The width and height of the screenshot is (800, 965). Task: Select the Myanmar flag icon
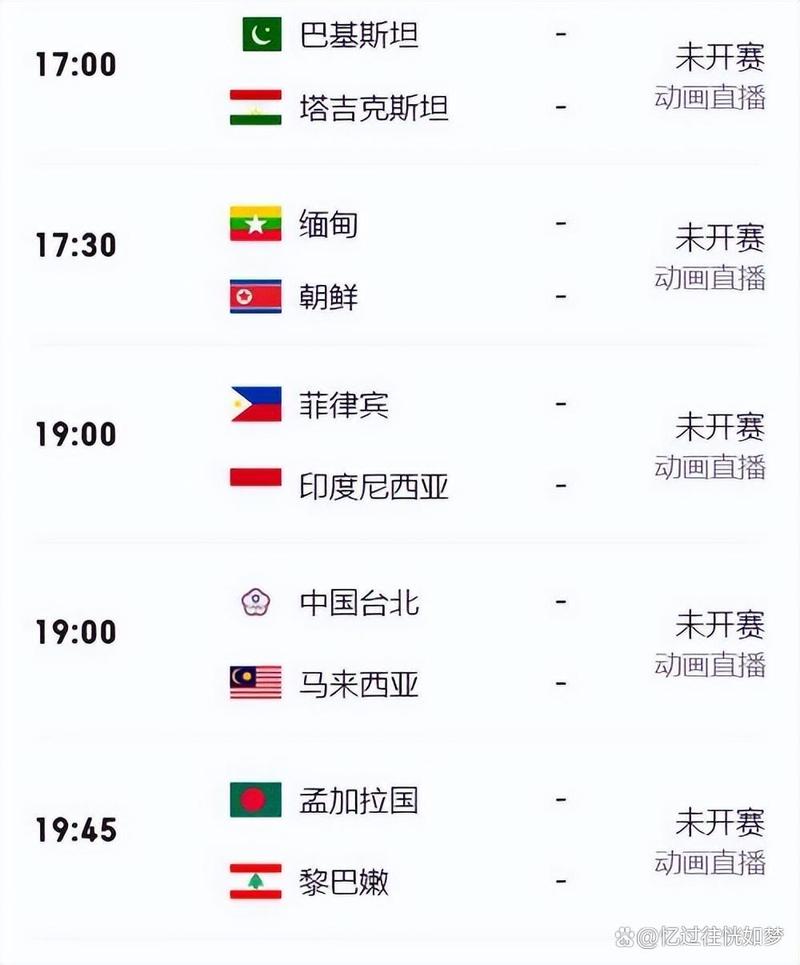click(x=258, y=225)
